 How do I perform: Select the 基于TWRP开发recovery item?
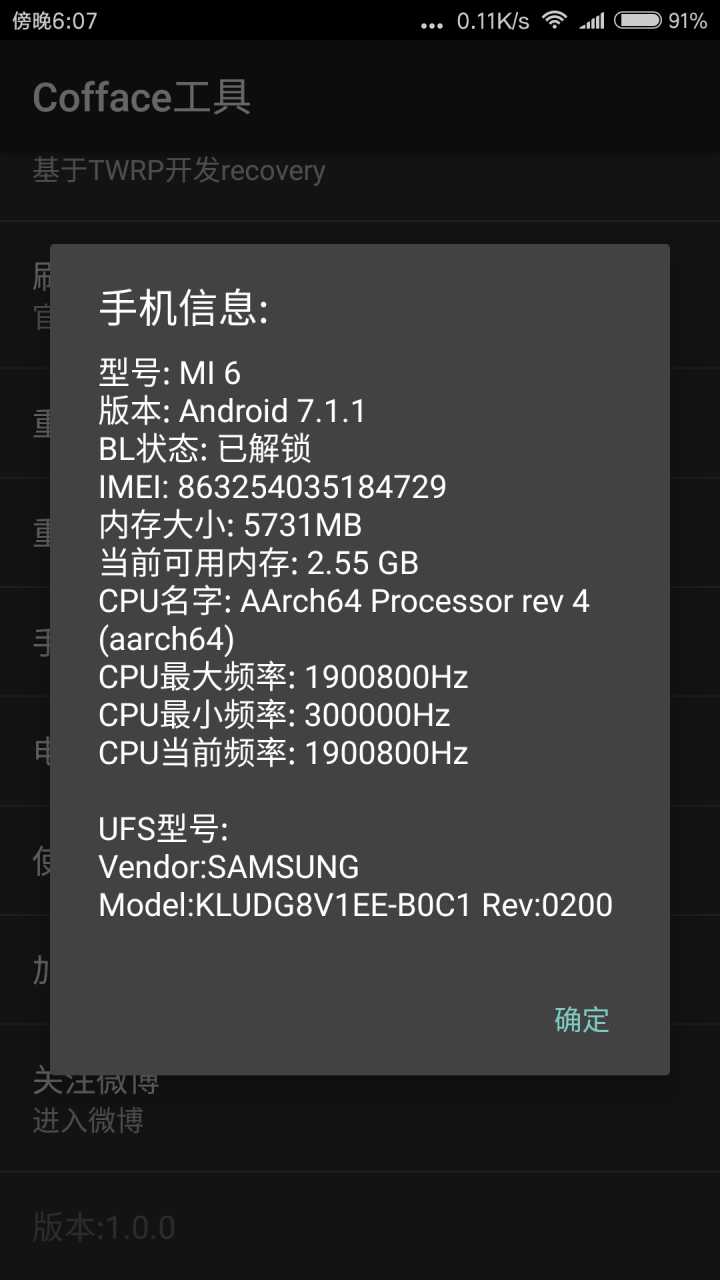tap(178, 170)
